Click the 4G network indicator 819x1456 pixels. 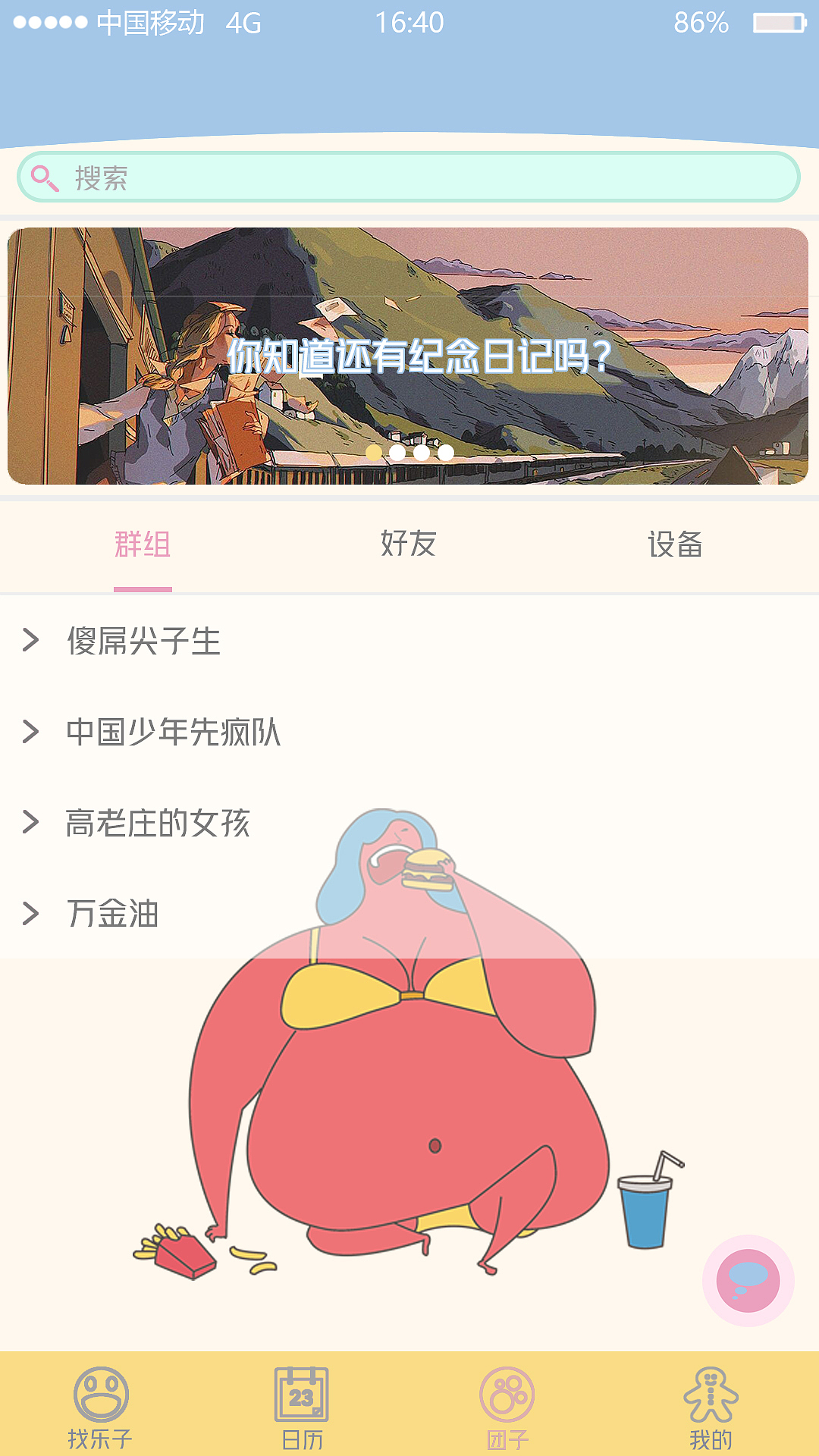pos(242,23)
